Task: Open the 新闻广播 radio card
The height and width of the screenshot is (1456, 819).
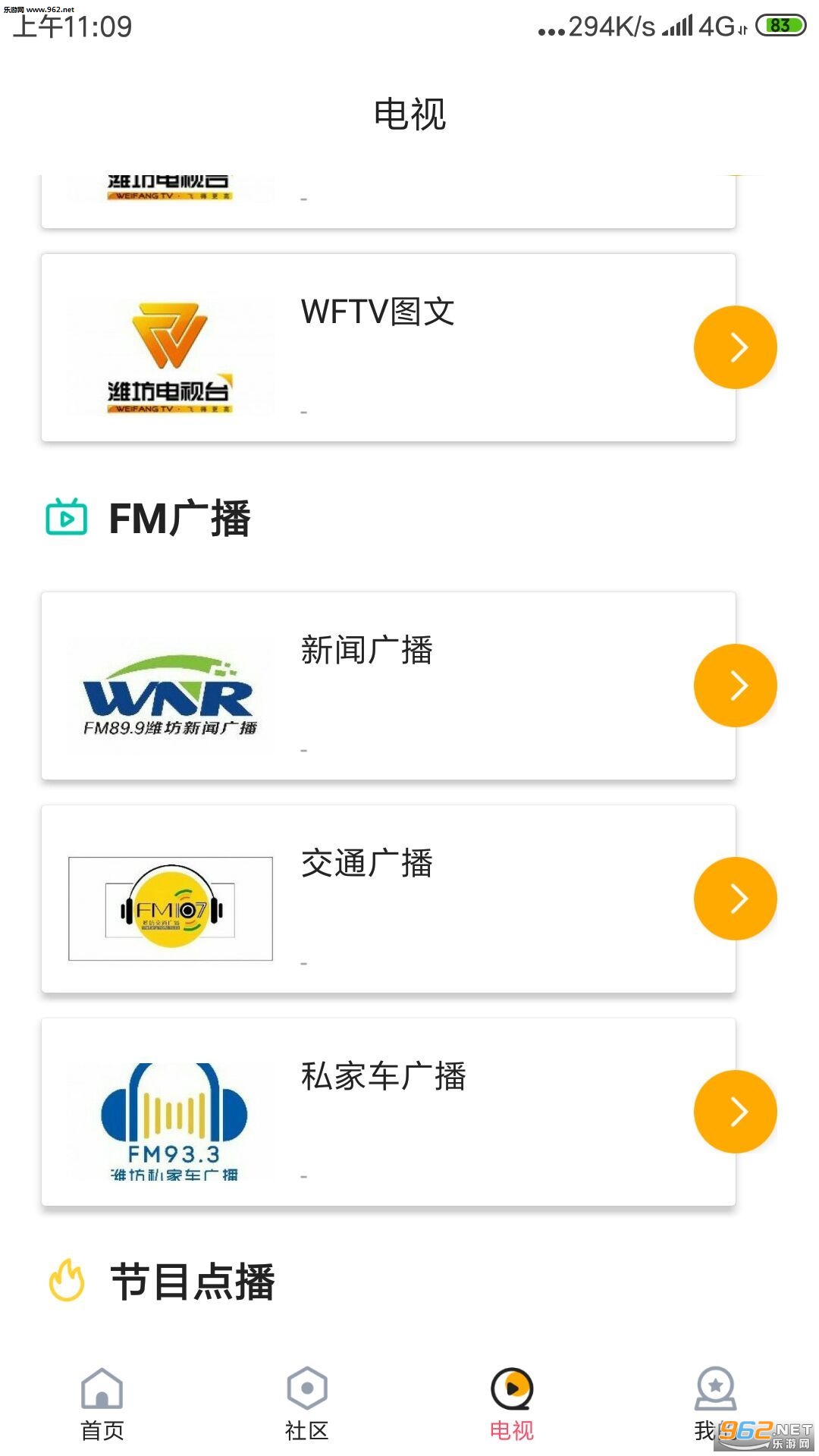Action: 379,686
